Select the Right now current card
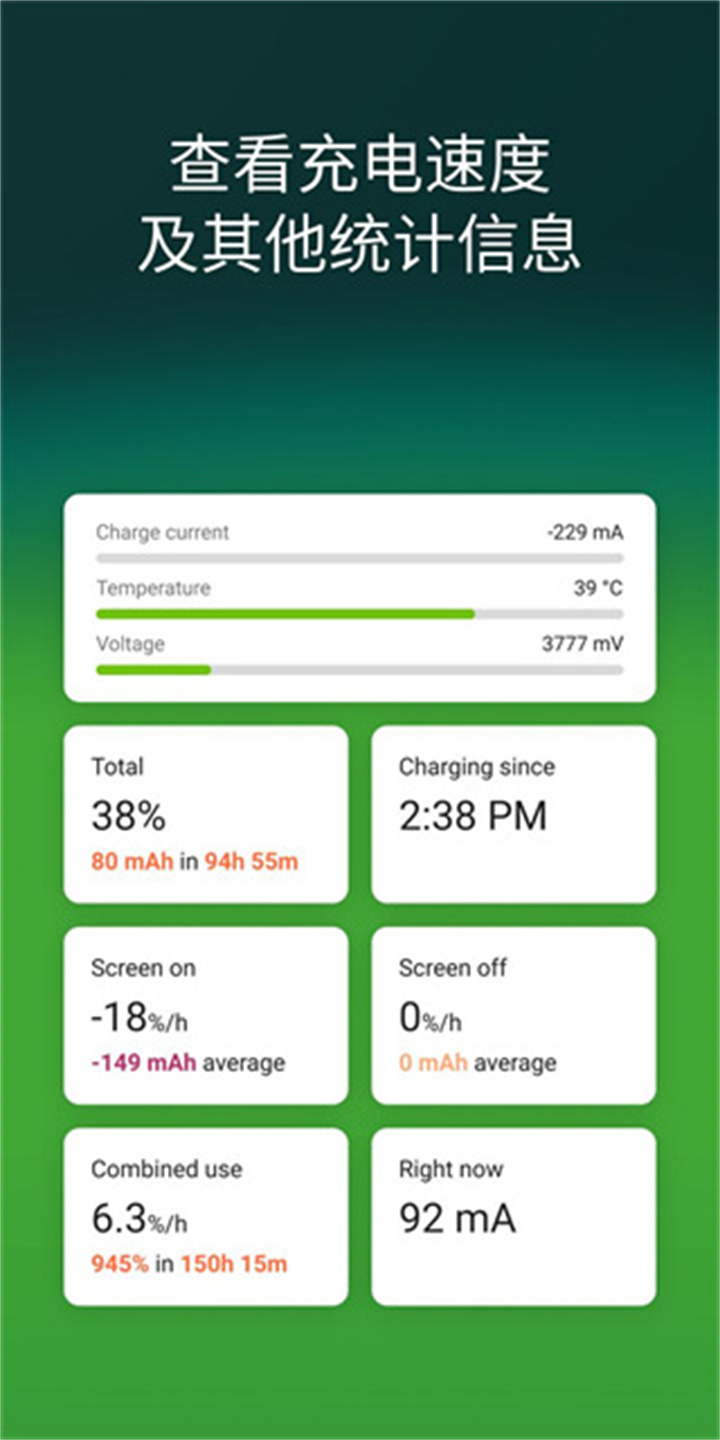The width and height of the screenshot is (720, 1440). [x=513, y=1215]
